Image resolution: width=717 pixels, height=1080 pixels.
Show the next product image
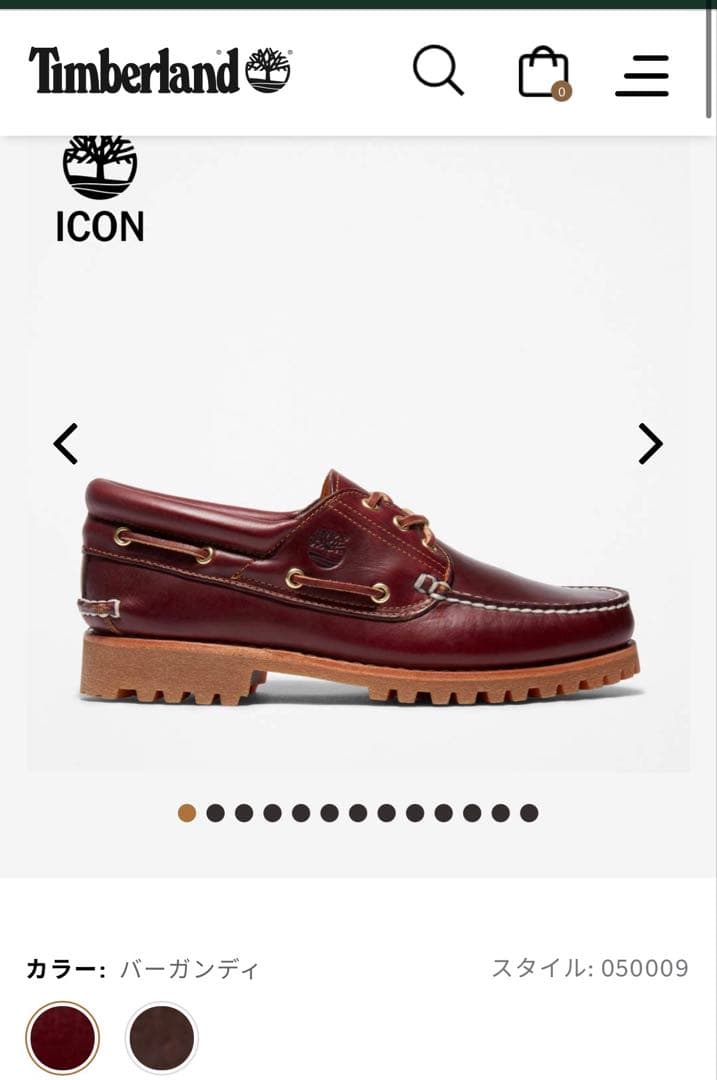[x=650, y=444]
